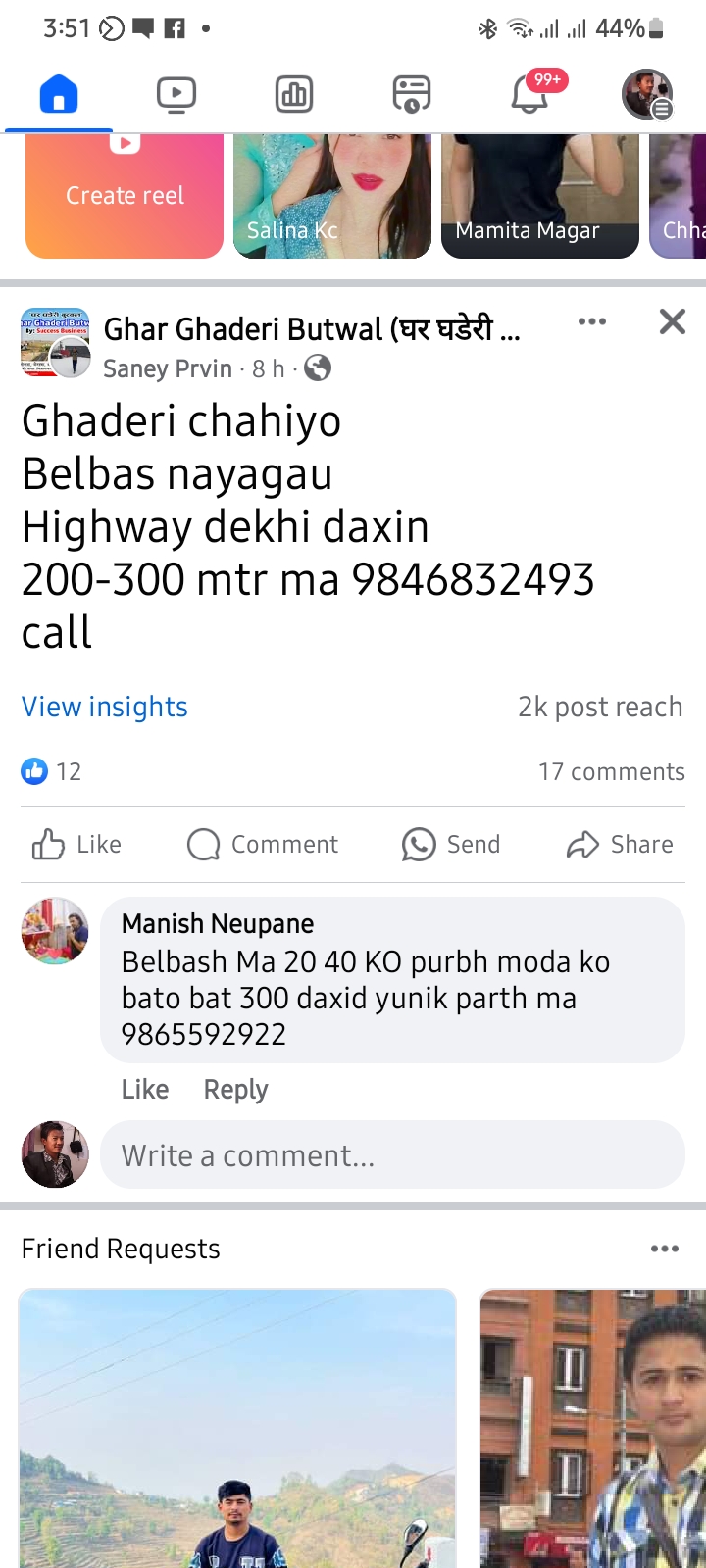Reply to Manish Neupane's comment
Viewport: 706px width, 1568px height.
[235, 1089]
